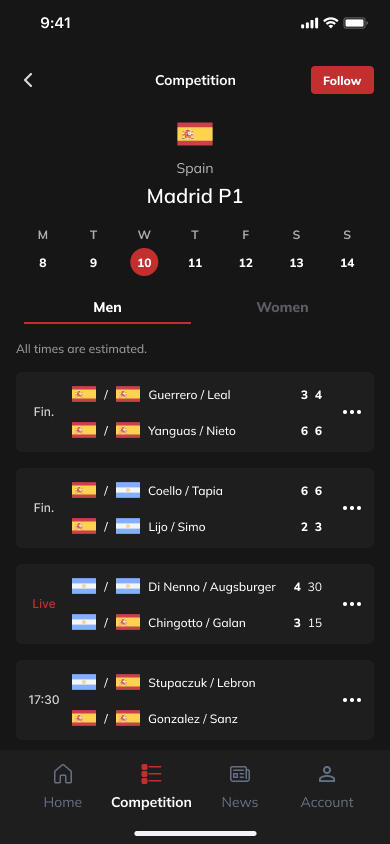Select the Men tab
The image size is (390, 844).
(x=107, y=307)
